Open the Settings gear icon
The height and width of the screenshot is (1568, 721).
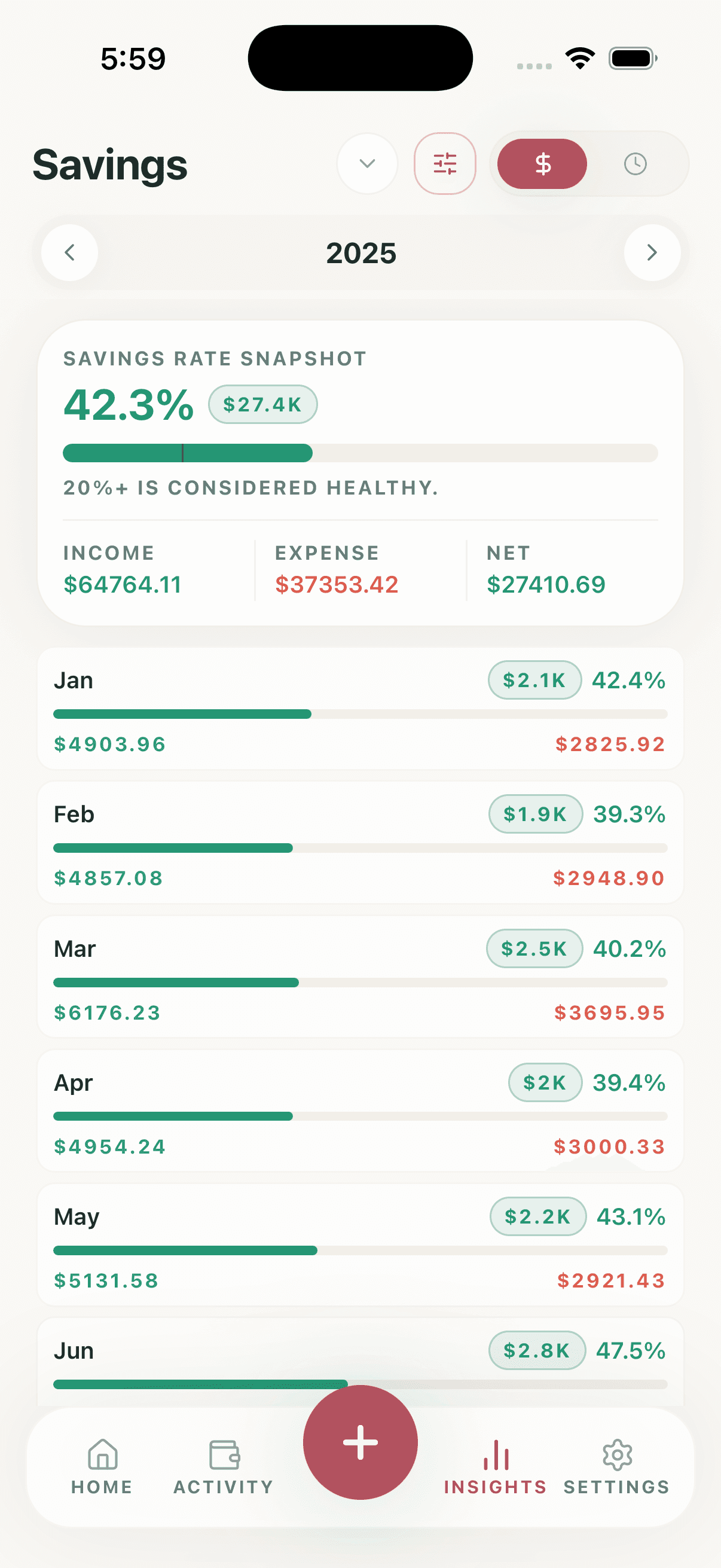tap(617, 1456)
